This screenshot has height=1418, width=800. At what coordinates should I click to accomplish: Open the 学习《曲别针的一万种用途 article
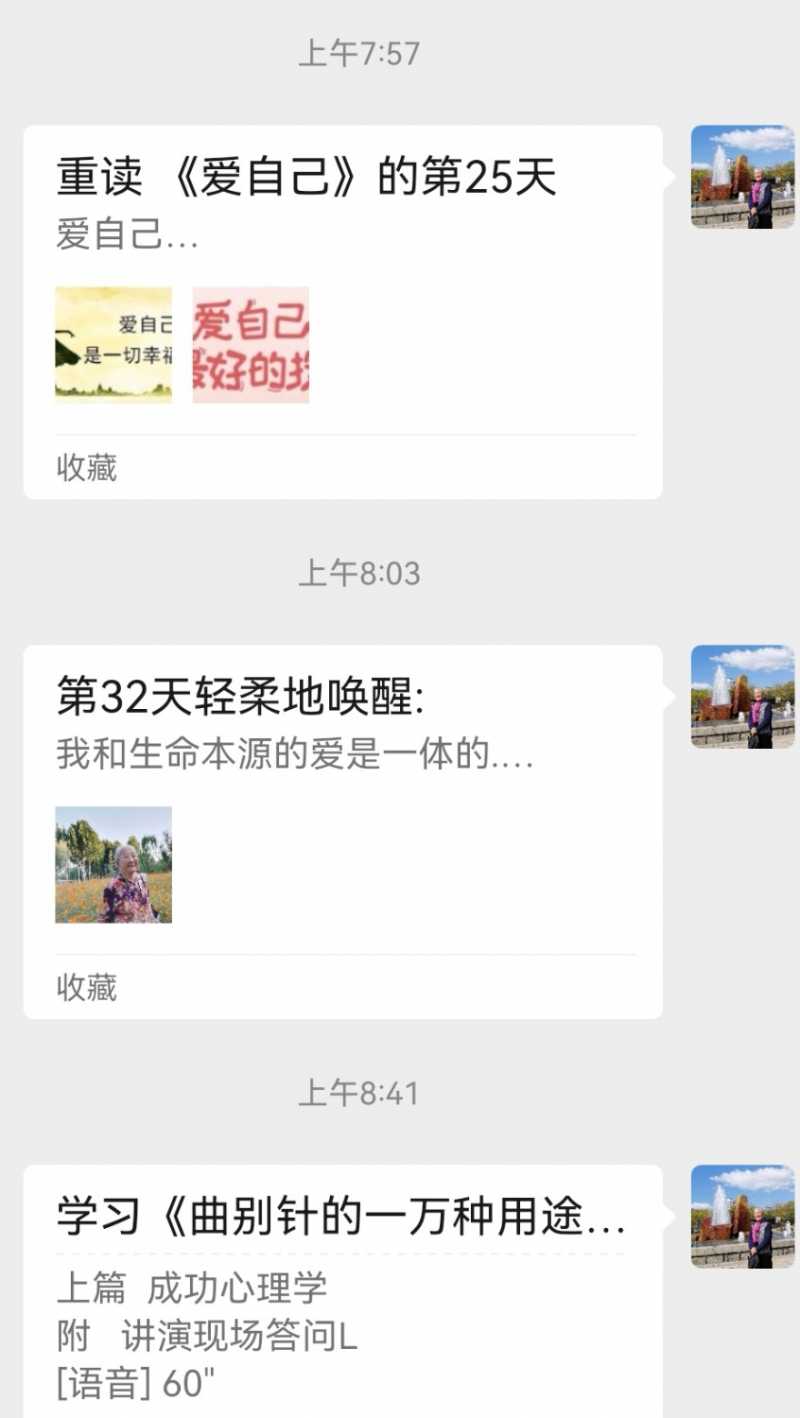tap(340, 1220)
